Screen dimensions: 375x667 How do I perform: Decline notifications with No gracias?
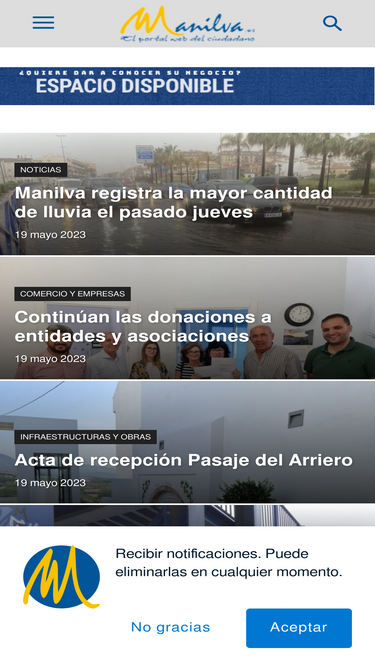coord(170,627)
